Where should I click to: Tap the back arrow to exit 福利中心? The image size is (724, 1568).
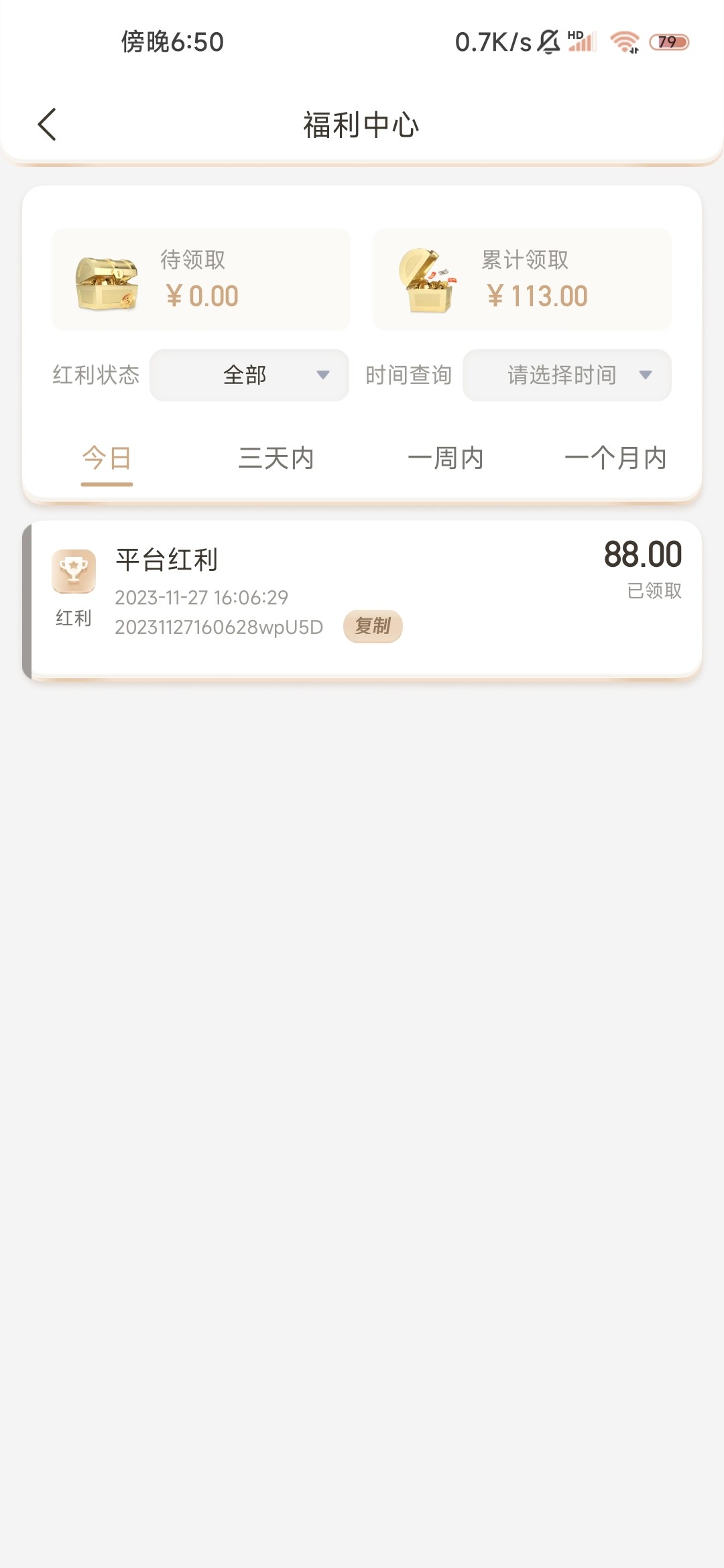click(x=47, y=125)
